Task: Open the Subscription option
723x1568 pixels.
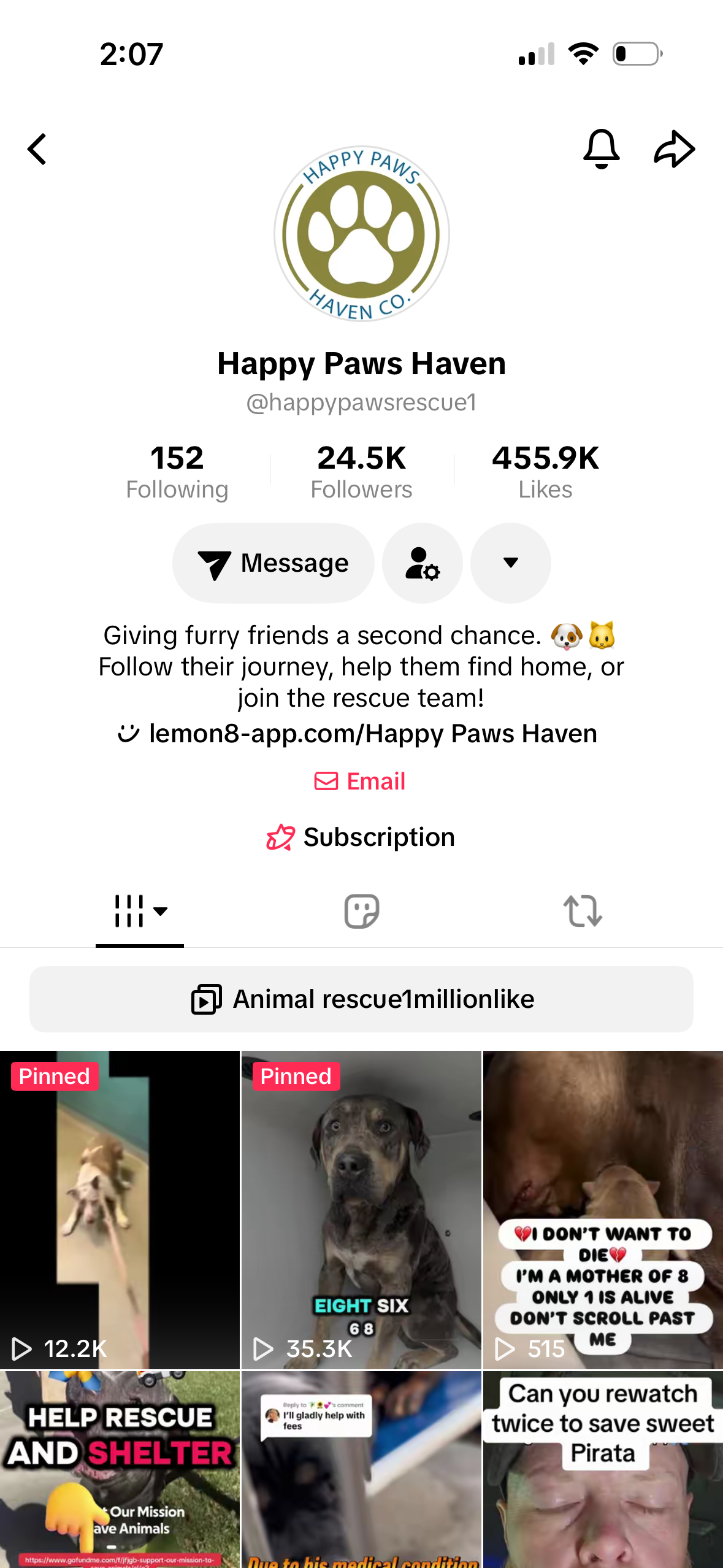Action: 361,837
